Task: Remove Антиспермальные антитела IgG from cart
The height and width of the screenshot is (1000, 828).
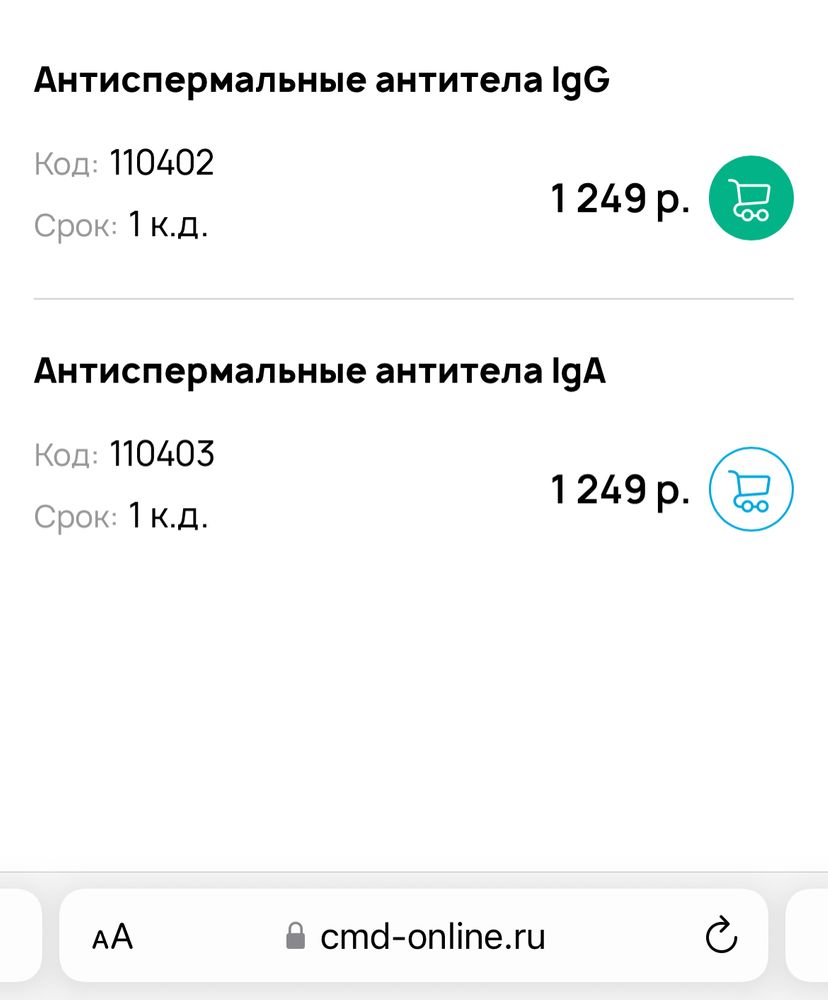Action: point(750,198)
